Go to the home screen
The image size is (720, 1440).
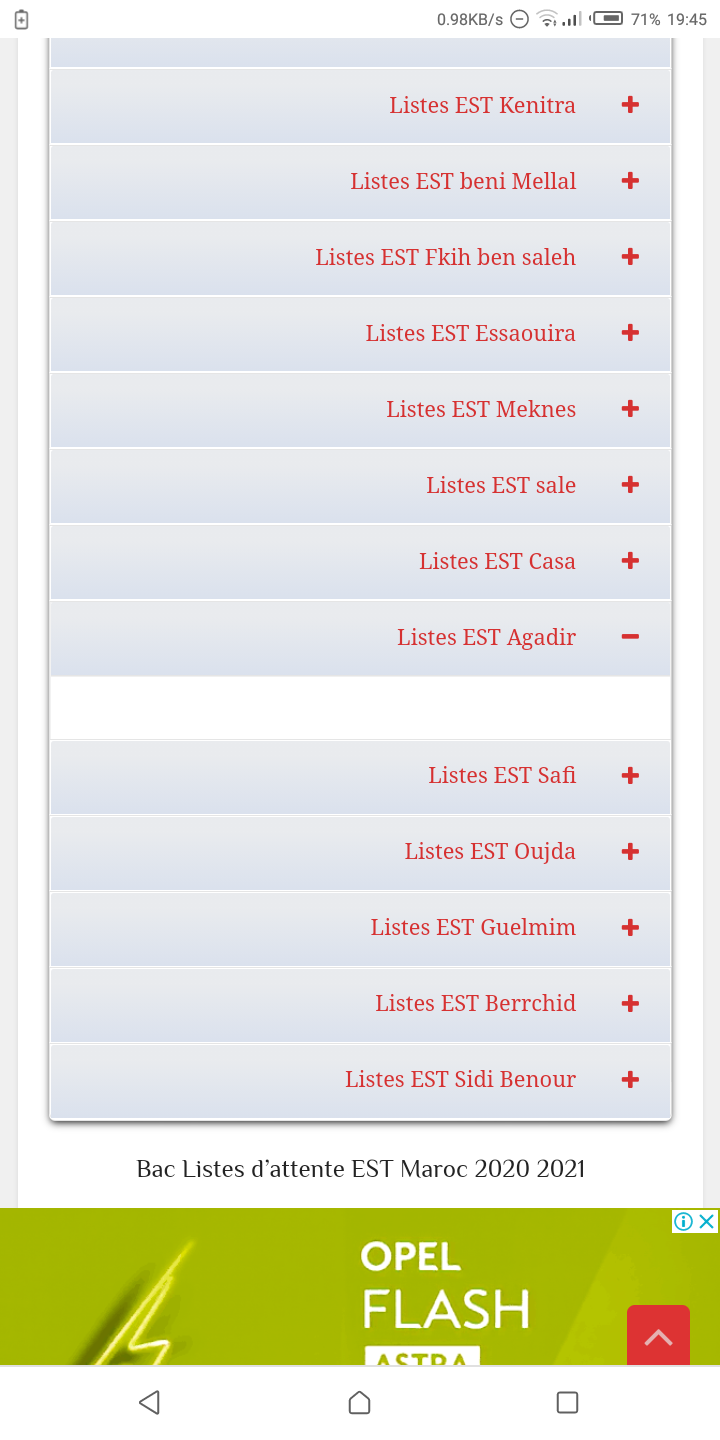tap(360, 1402)
